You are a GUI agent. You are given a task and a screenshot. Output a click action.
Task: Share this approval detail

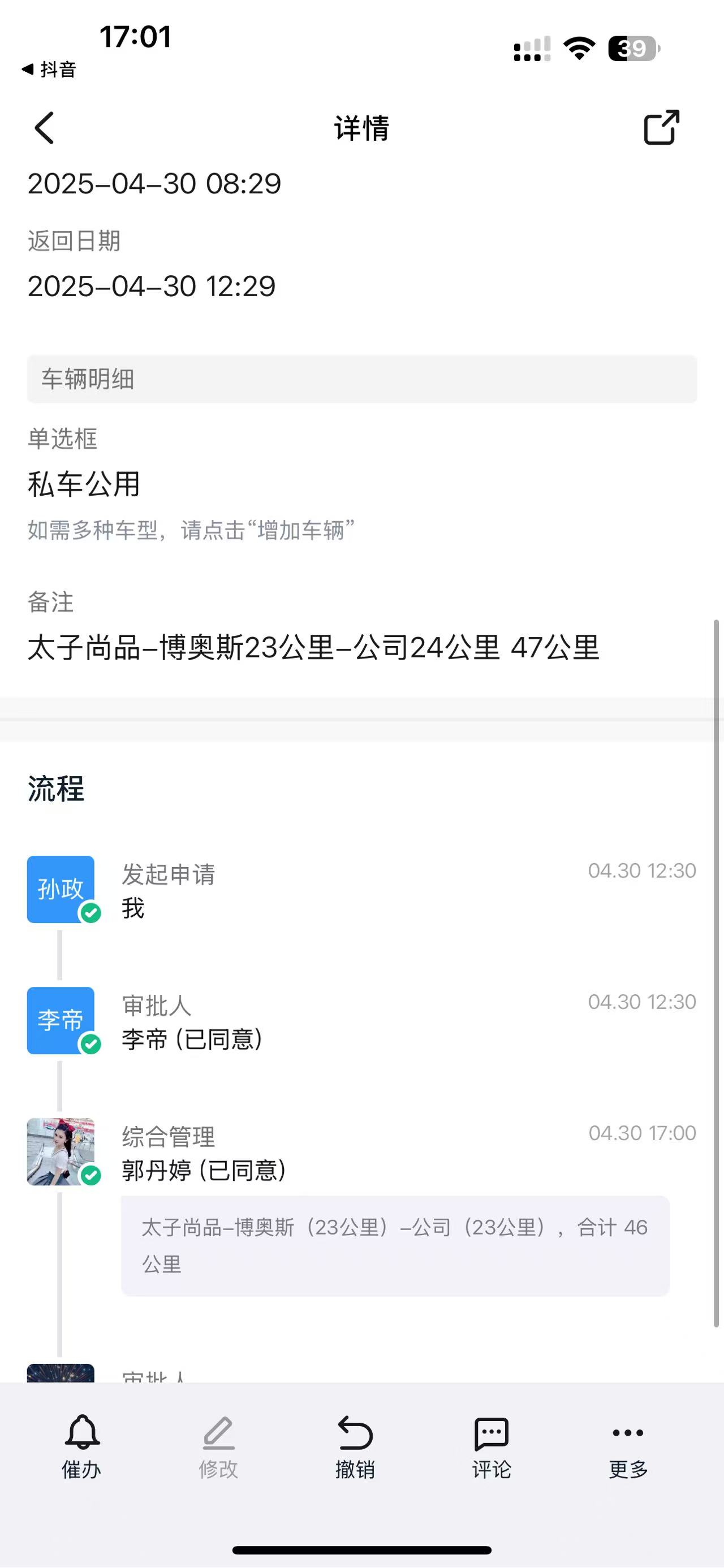click(x=661, y=127)
